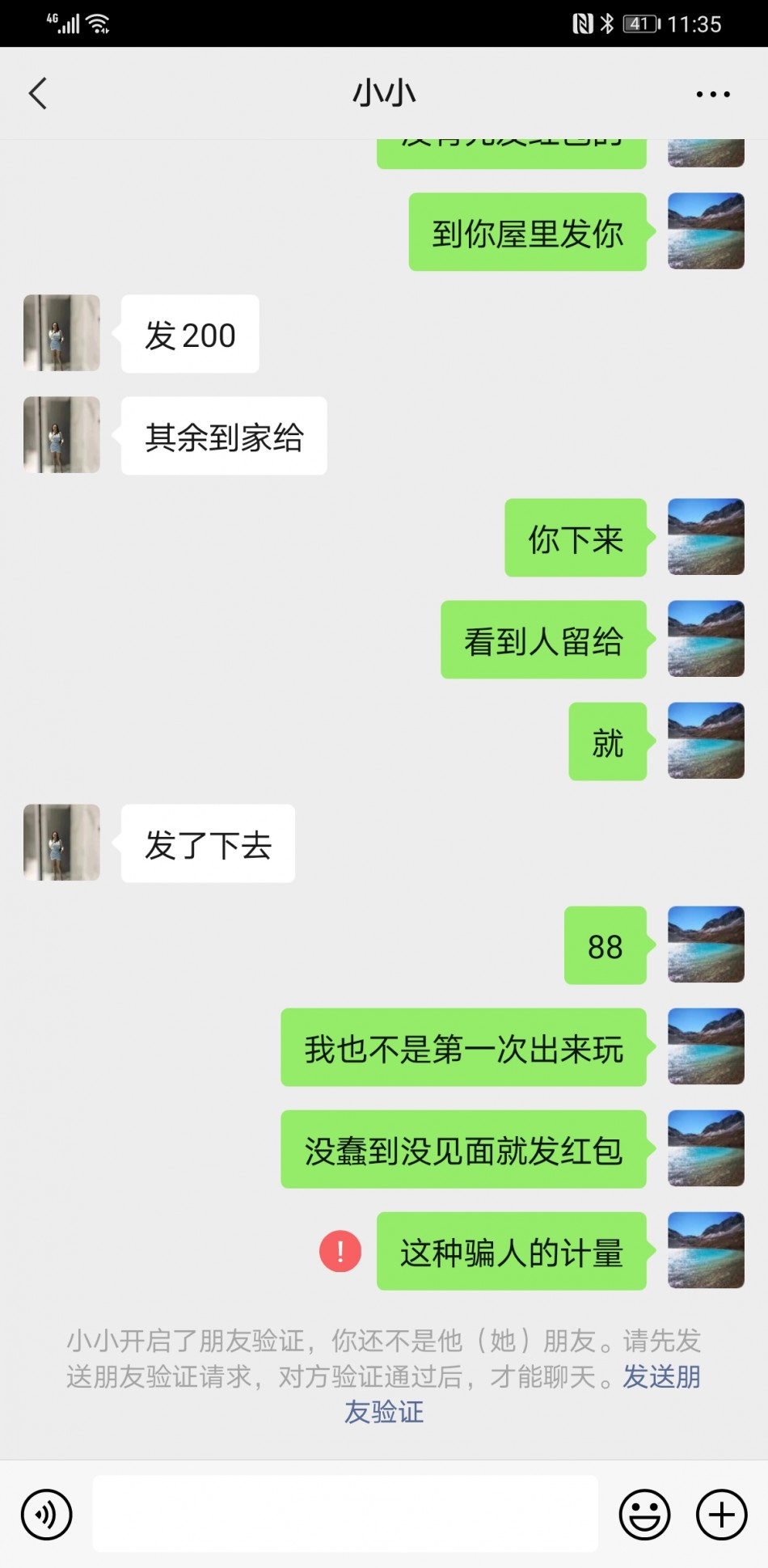This screenshot has width=768, height=1568.
Task: Open 小小's avatar next to 发200
Action: [x=61, y=333]
